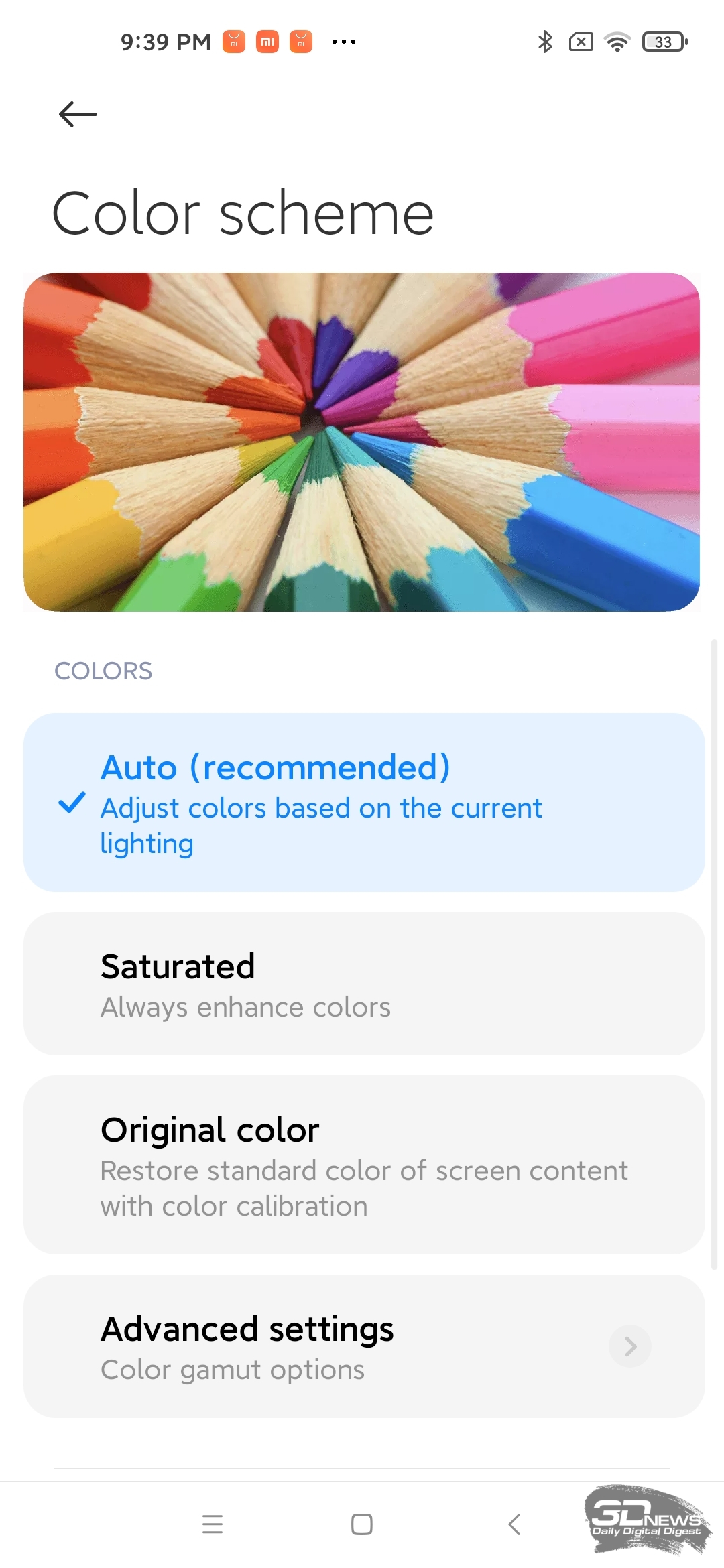Open Advanced settings for color gamut
This screenshot has height=1568, width=724.
(364, 1346)
